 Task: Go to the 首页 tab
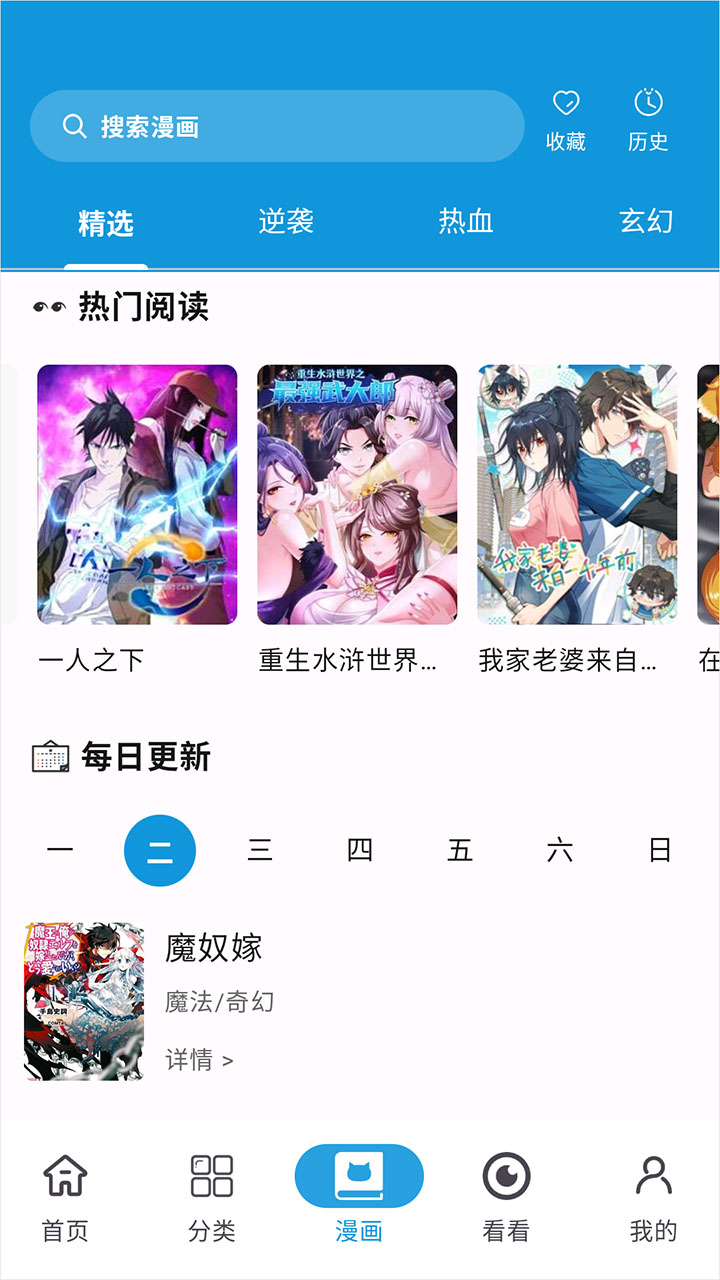(65, 1197)
